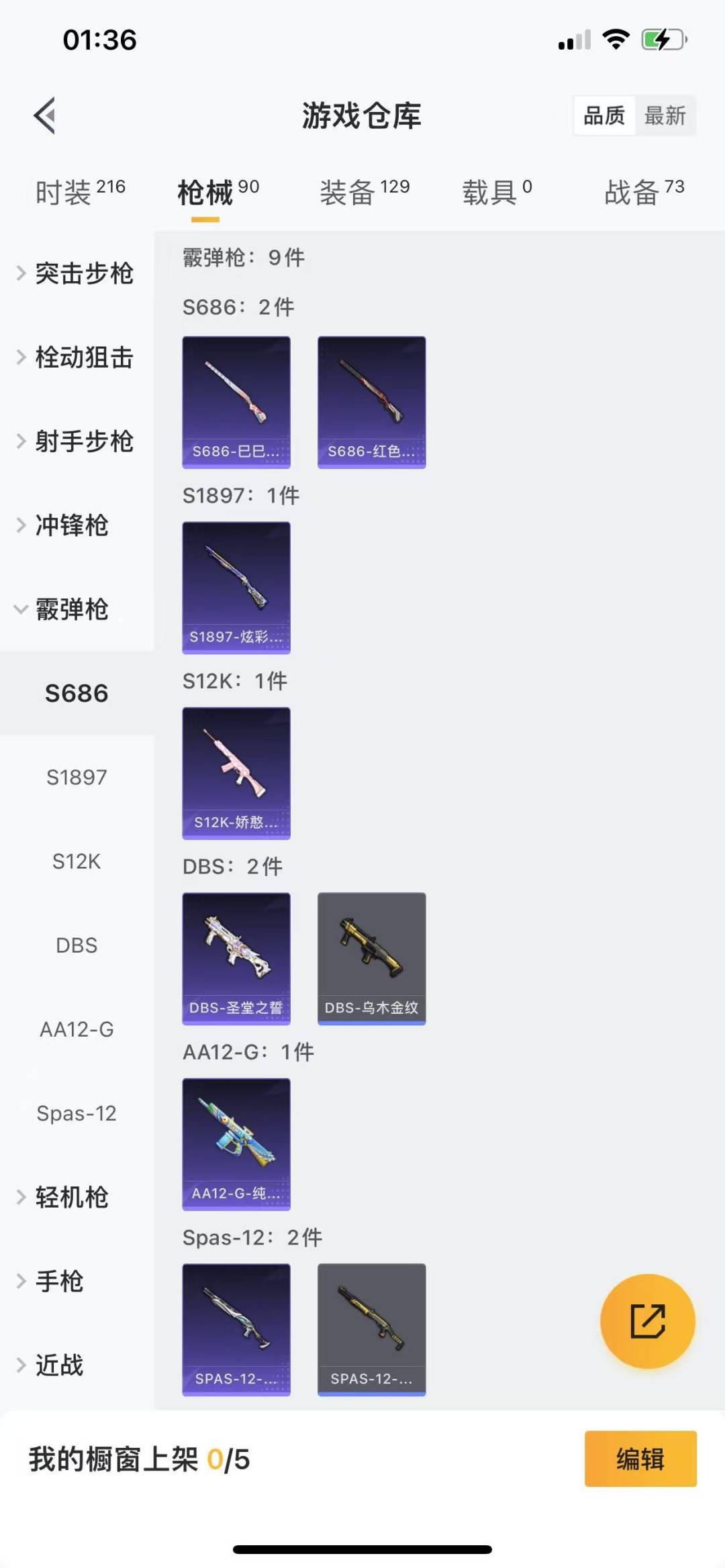The height and width of the screenshot is (1568, 725).
Task: Tap 编辑 to edit showcase
Action: (640, 1459)
